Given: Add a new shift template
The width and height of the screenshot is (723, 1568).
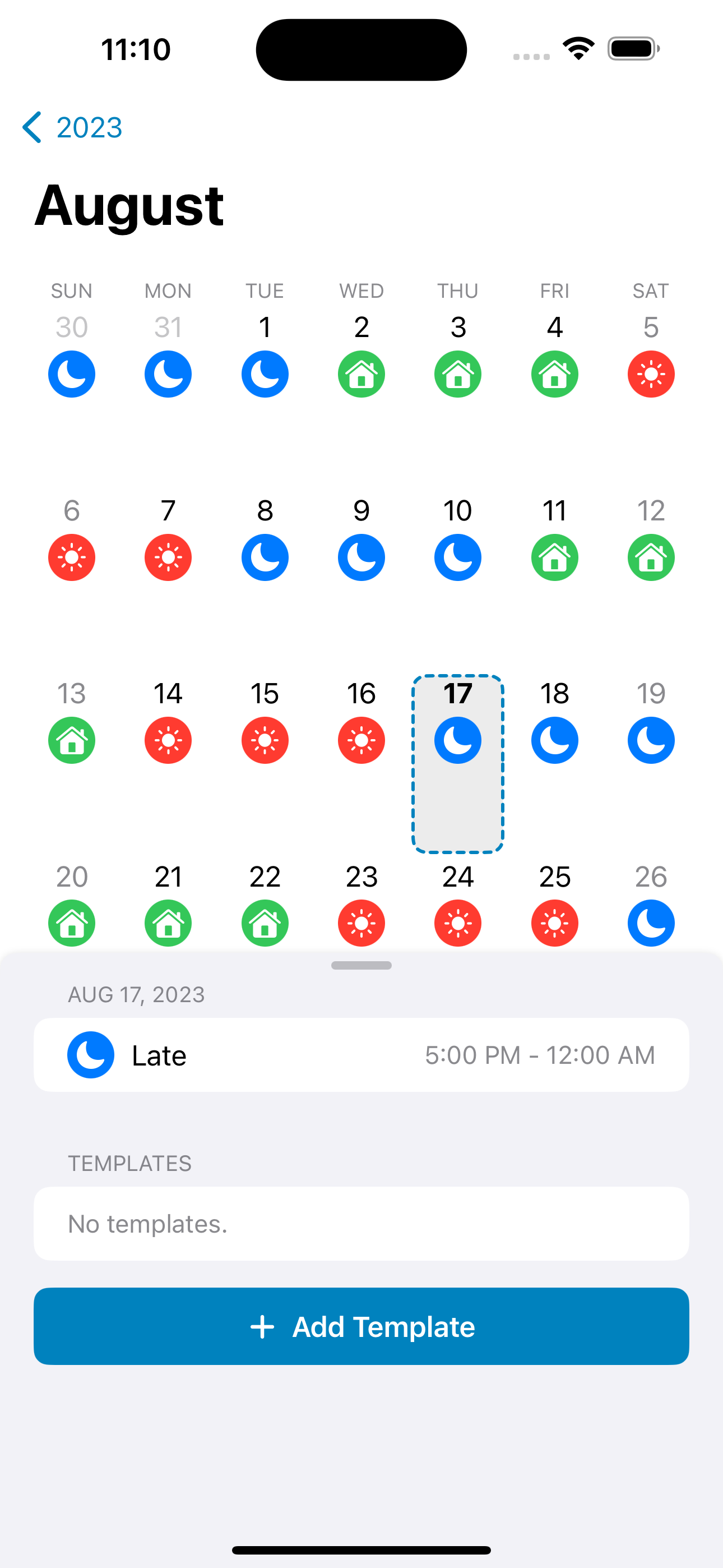Looking at the screenshot, I should coord(361,1326).
